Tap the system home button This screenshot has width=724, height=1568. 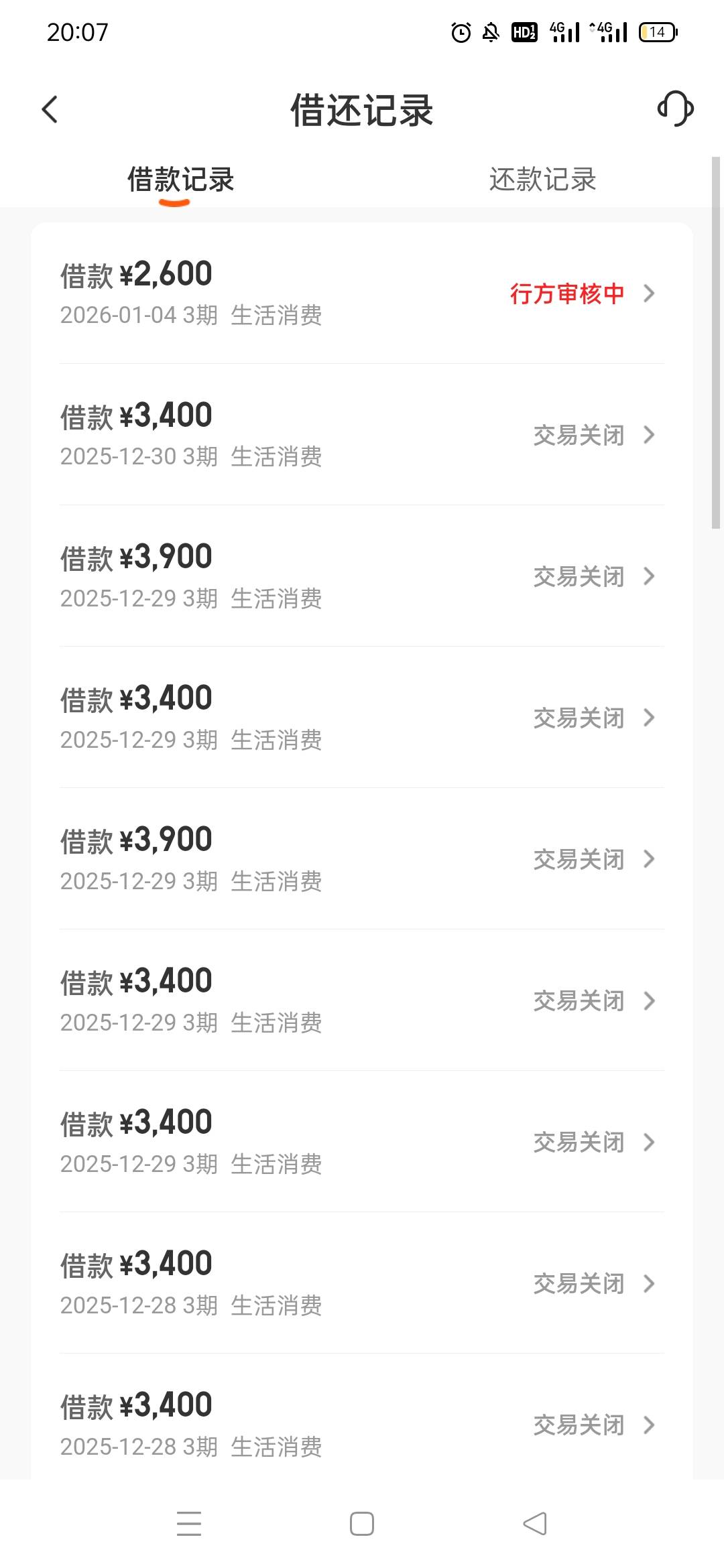tap(362, 1524)
